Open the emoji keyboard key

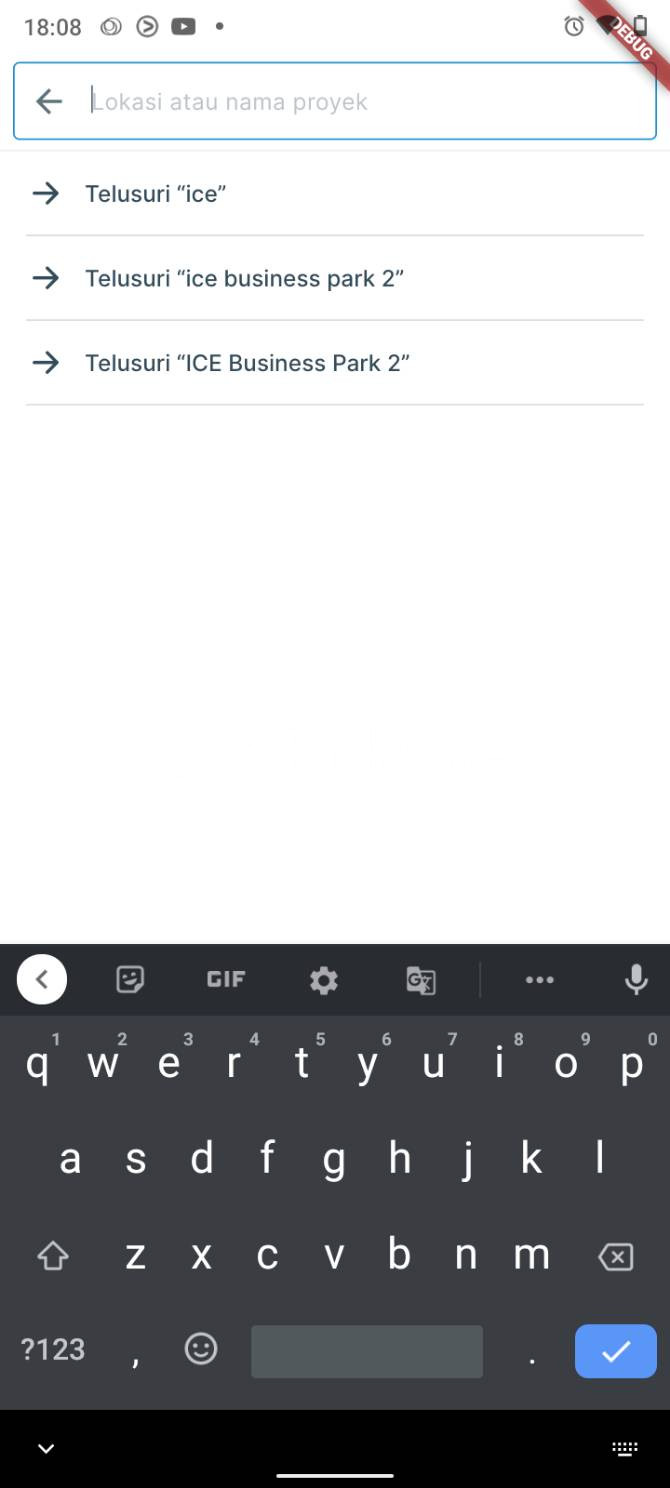[201, 1350]
